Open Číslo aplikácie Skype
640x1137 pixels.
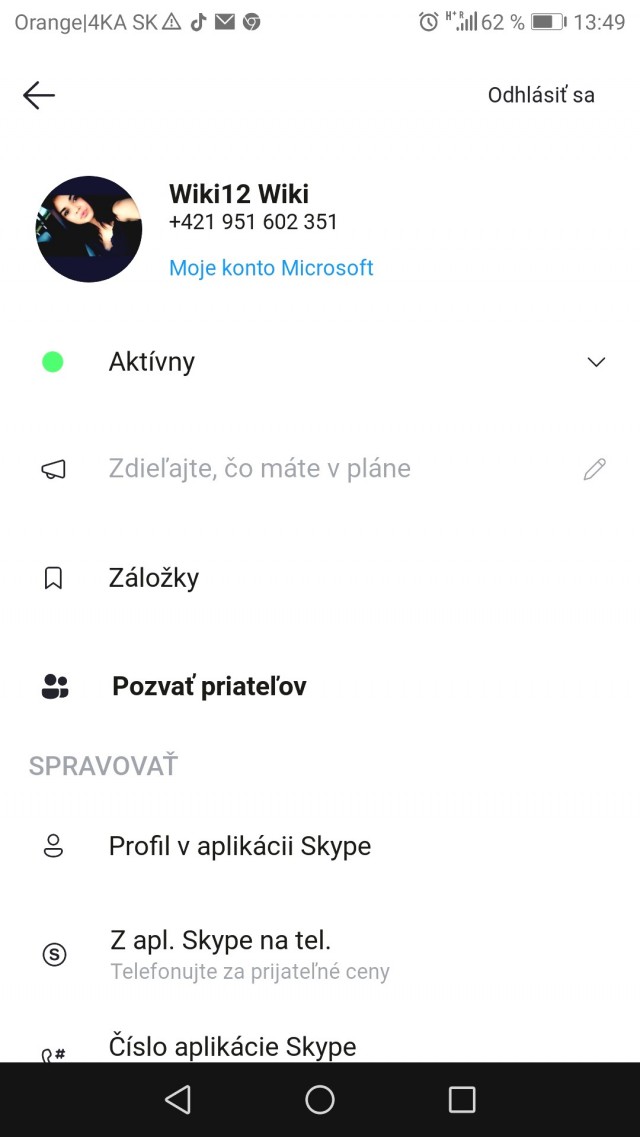(232, 1046)
